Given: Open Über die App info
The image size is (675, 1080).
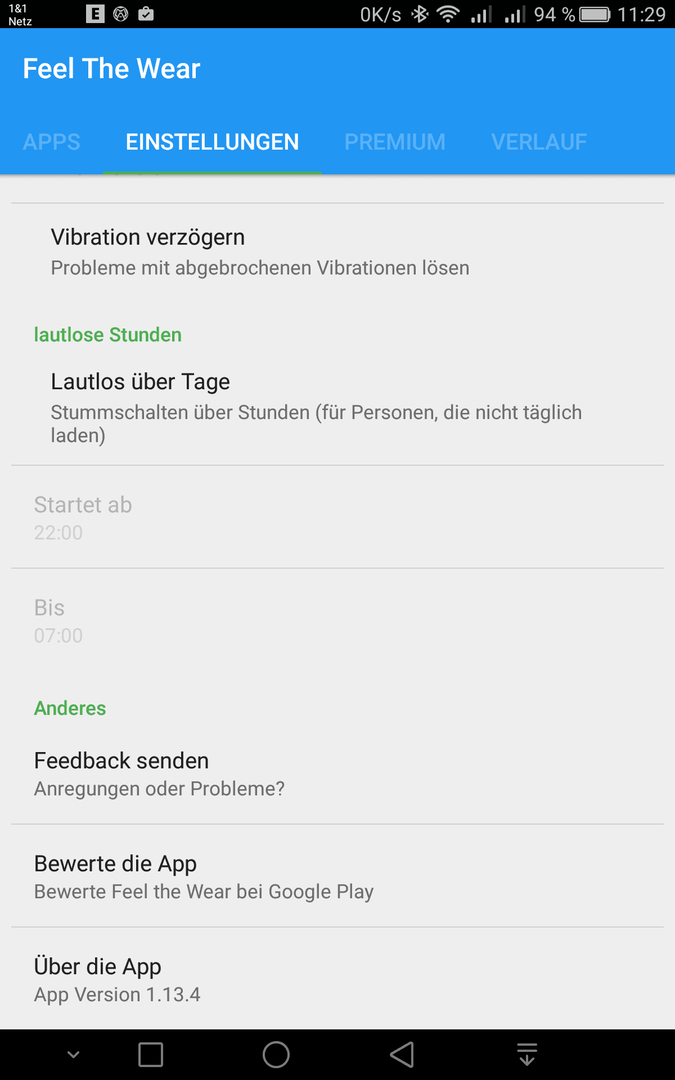Looking at the screenshot, I should pos(338,979).
